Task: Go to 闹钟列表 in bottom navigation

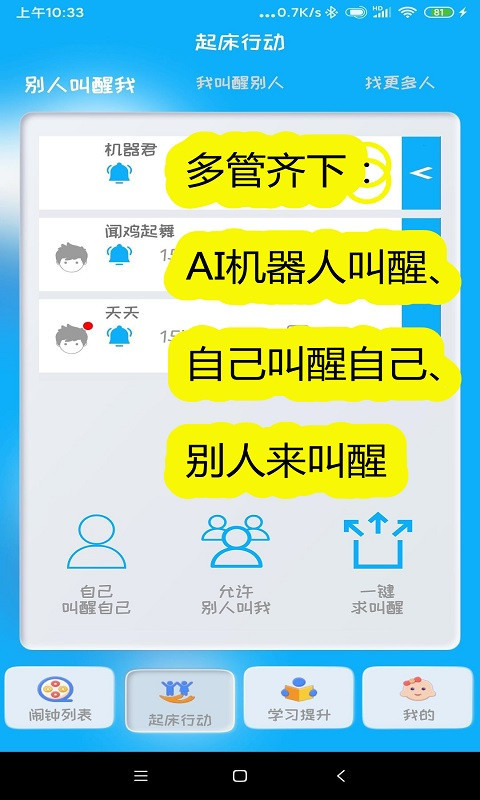Action: click(60, 697)
